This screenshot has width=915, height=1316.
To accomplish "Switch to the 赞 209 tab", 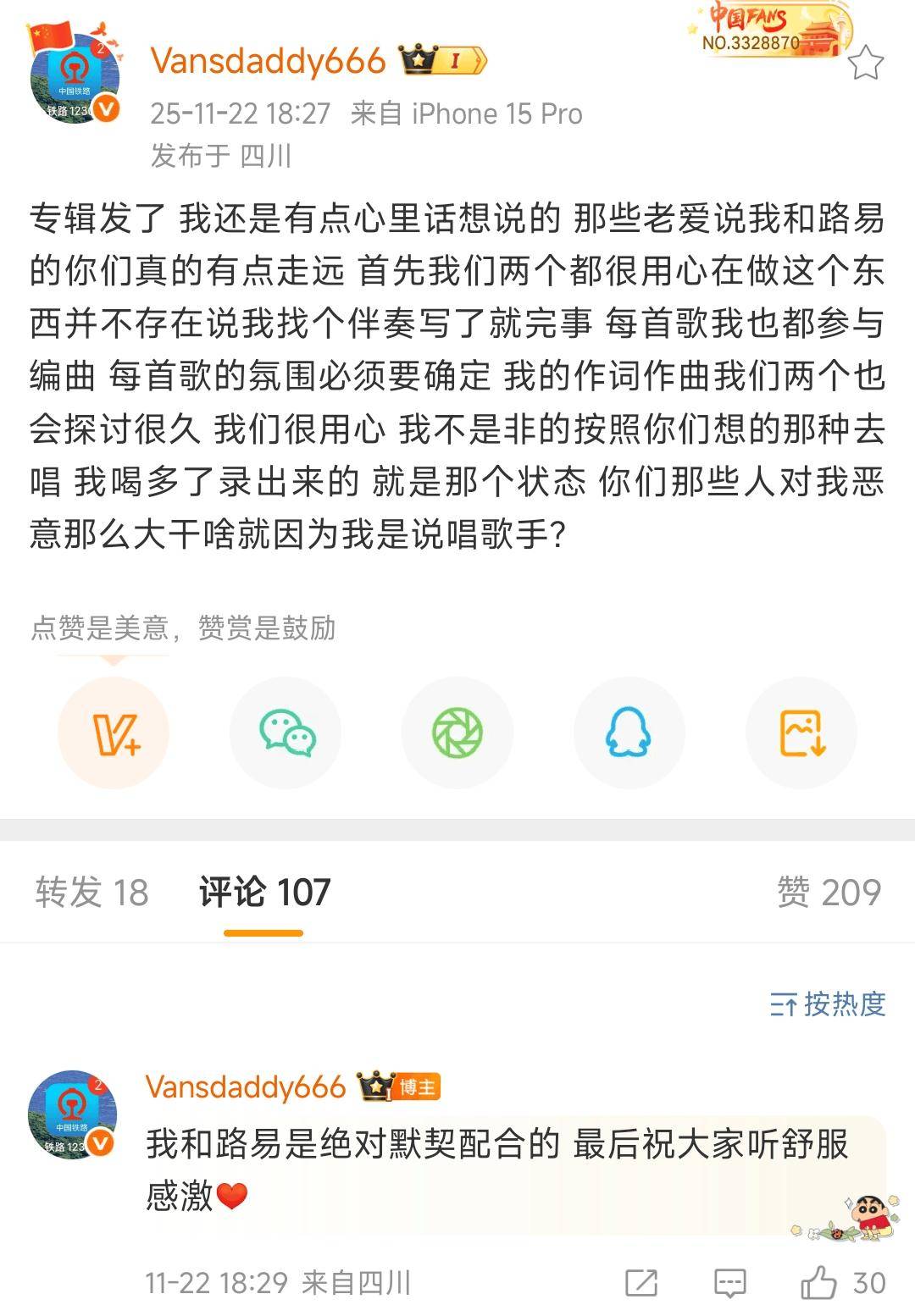I will [829, 893].
